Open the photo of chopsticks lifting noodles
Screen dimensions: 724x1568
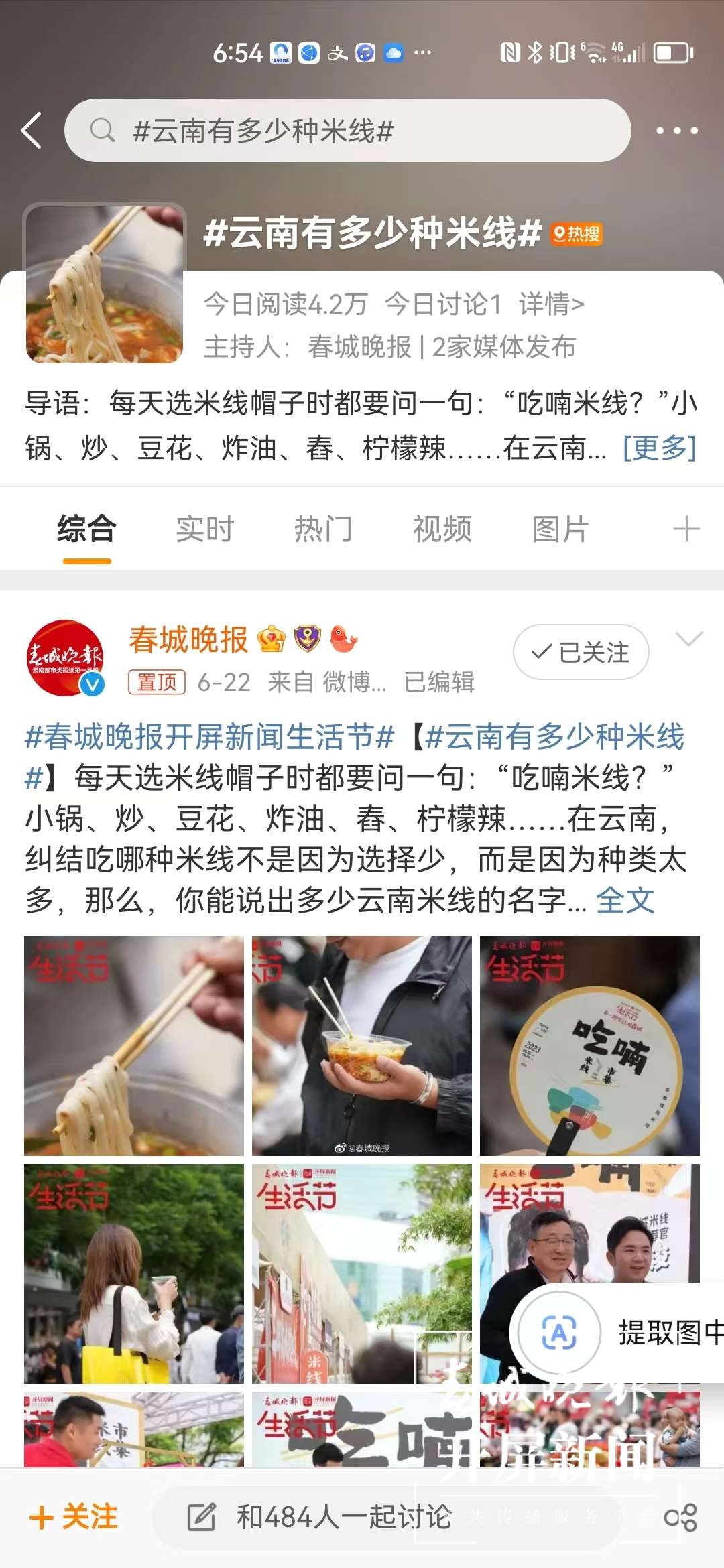tap(134, 1045)
